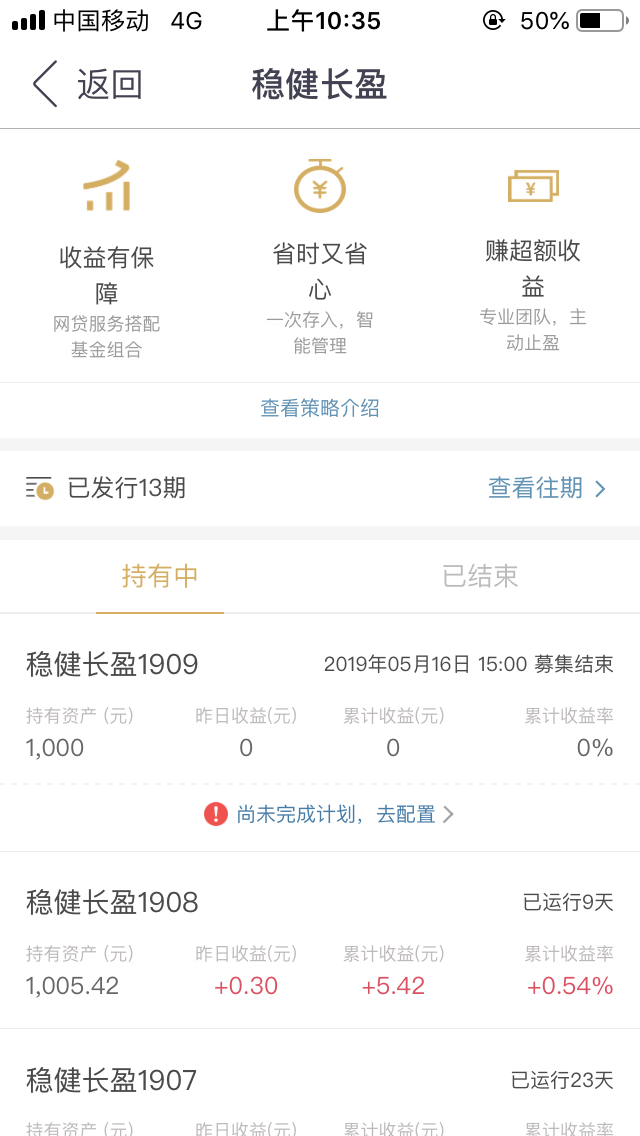
Task: Open 查看往期 to see past issues
Action: [547, 488]
